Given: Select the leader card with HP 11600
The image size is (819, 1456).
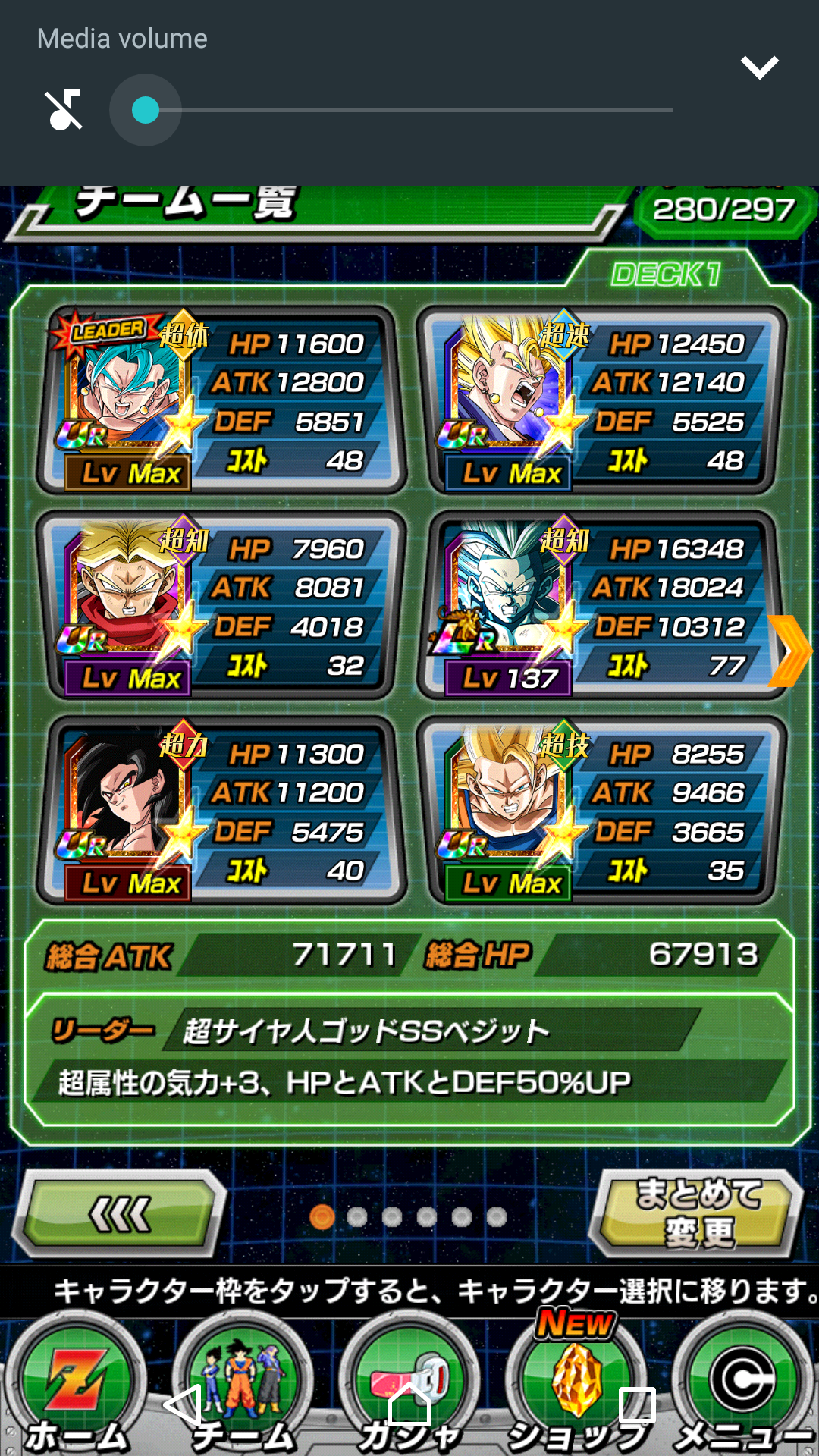Looking at the screenshot, I should (x=221, y=400).
